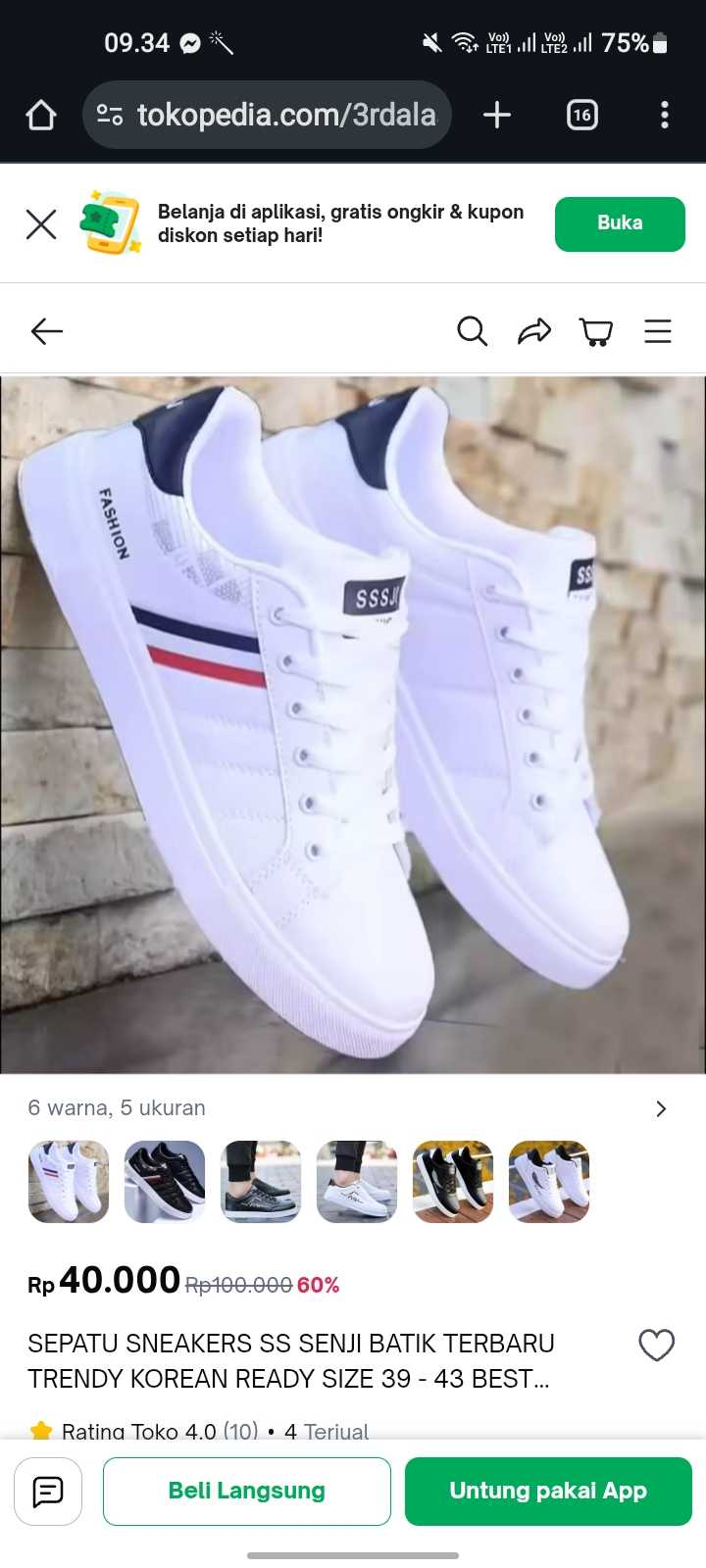The width and height of the screenshot is (706, 1568).
Task: Share this product via the share icon
Action: [x=535, y=331]
